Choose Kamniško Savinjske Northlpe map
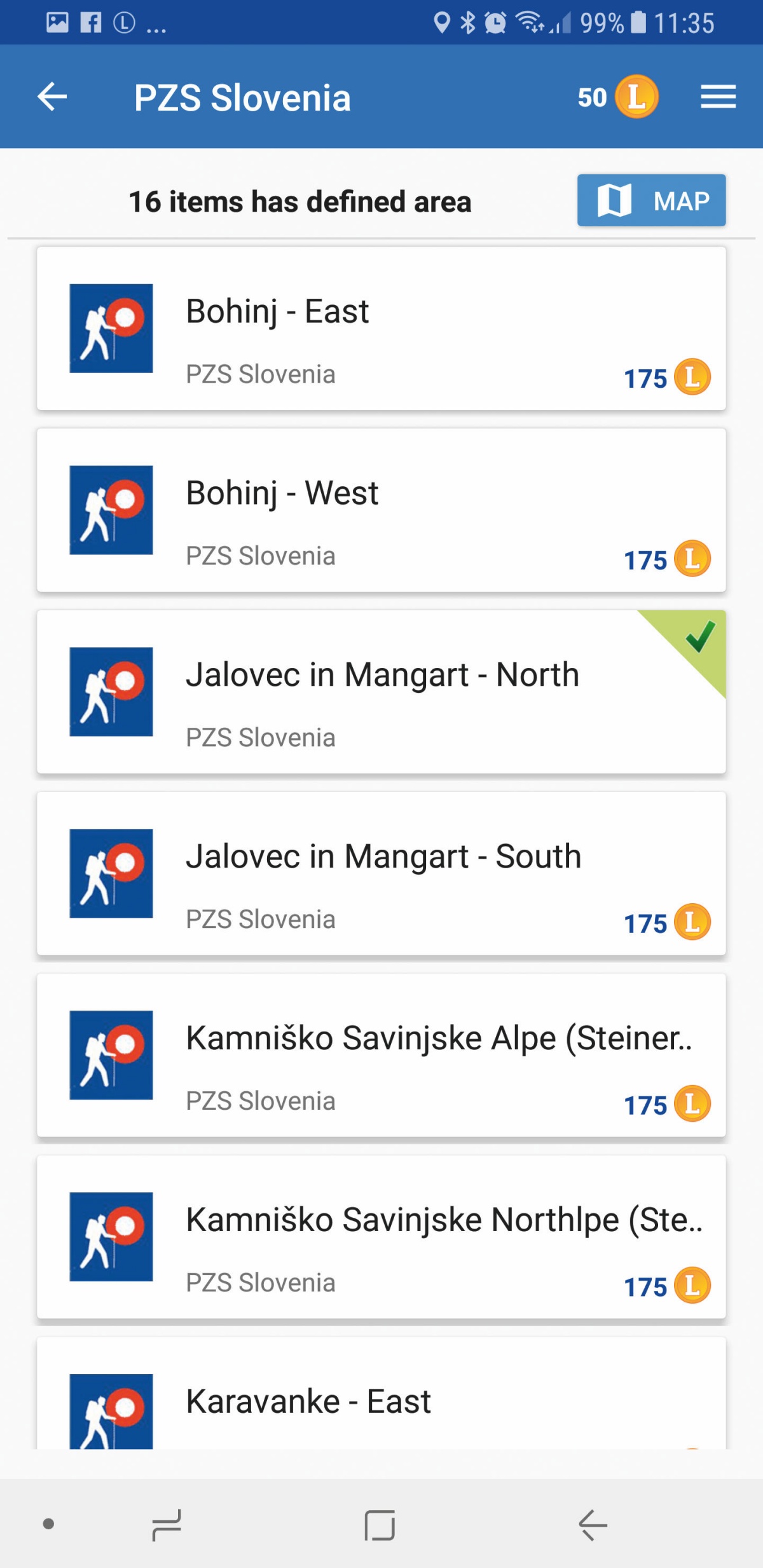Image resolution: width=763 pixels, height=1568 pixels. click(x=381, y=1237)
